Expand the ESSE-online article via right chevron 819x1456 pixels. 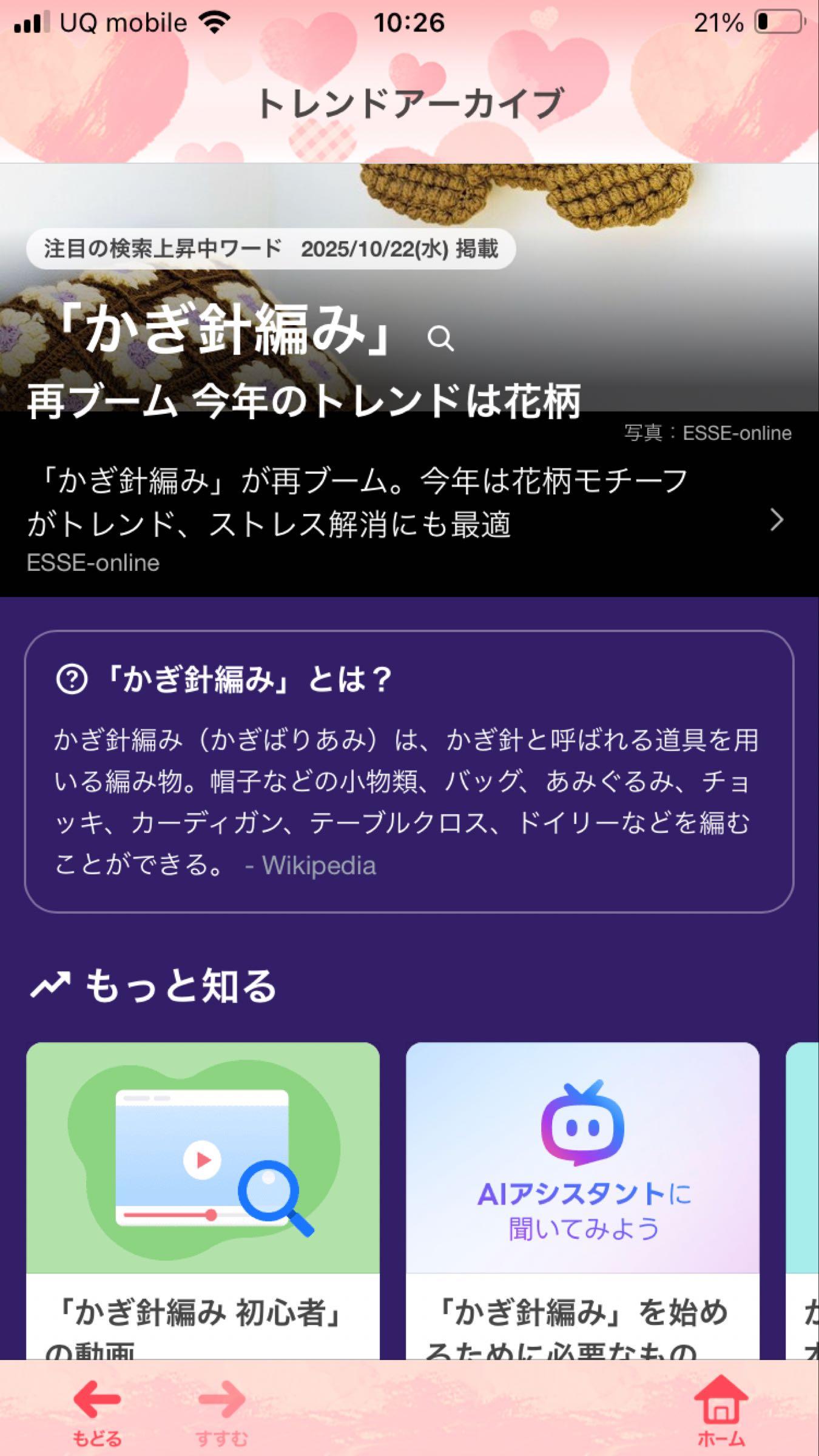[x=778, y=521]
